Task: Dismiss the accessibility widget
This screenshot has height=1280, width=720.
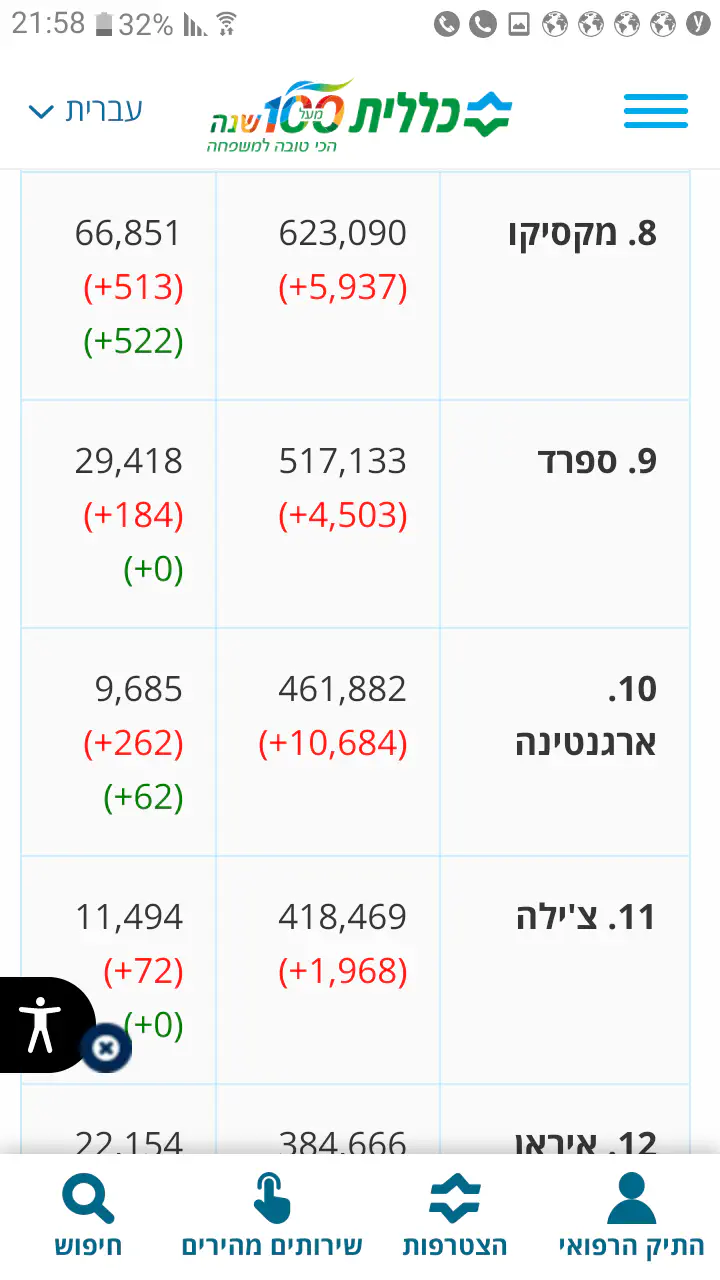Action: [x=106, y=1048]
